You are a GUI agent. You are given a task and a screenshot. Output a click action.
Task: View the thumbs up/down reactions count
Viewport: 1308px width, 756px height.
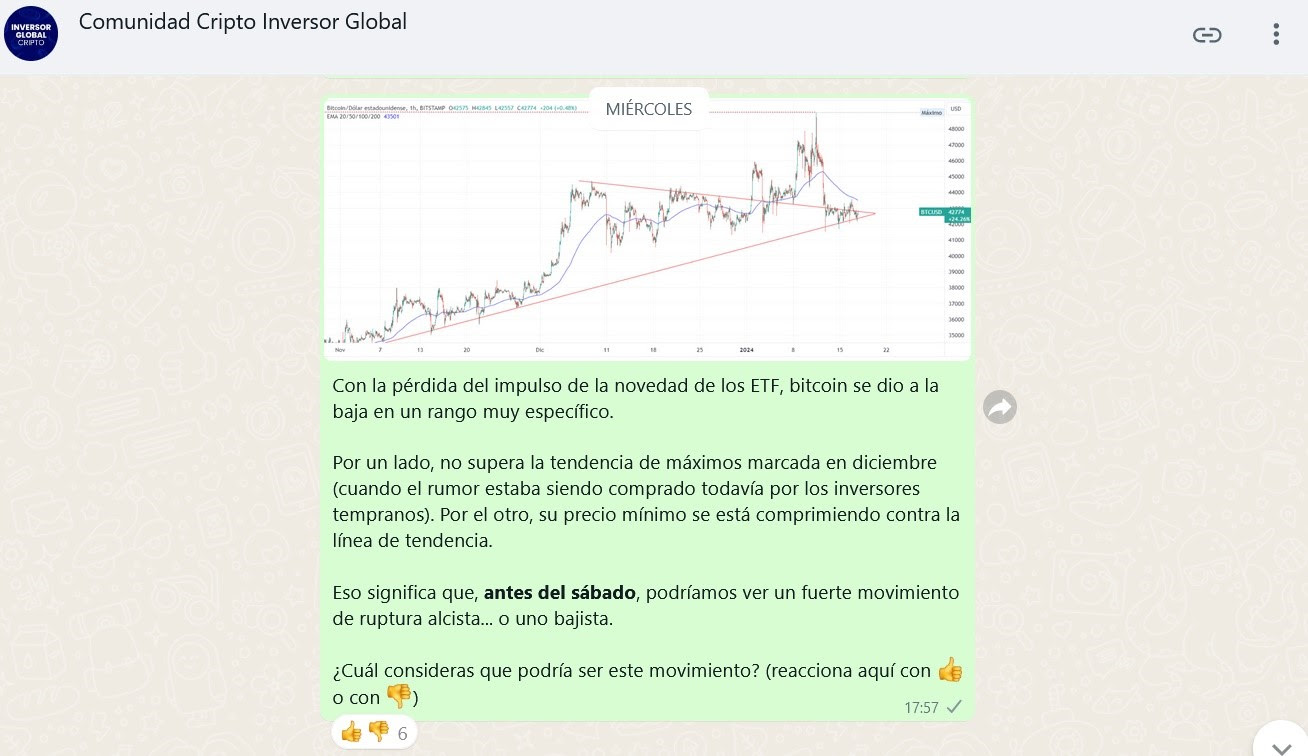pos(374,733)
